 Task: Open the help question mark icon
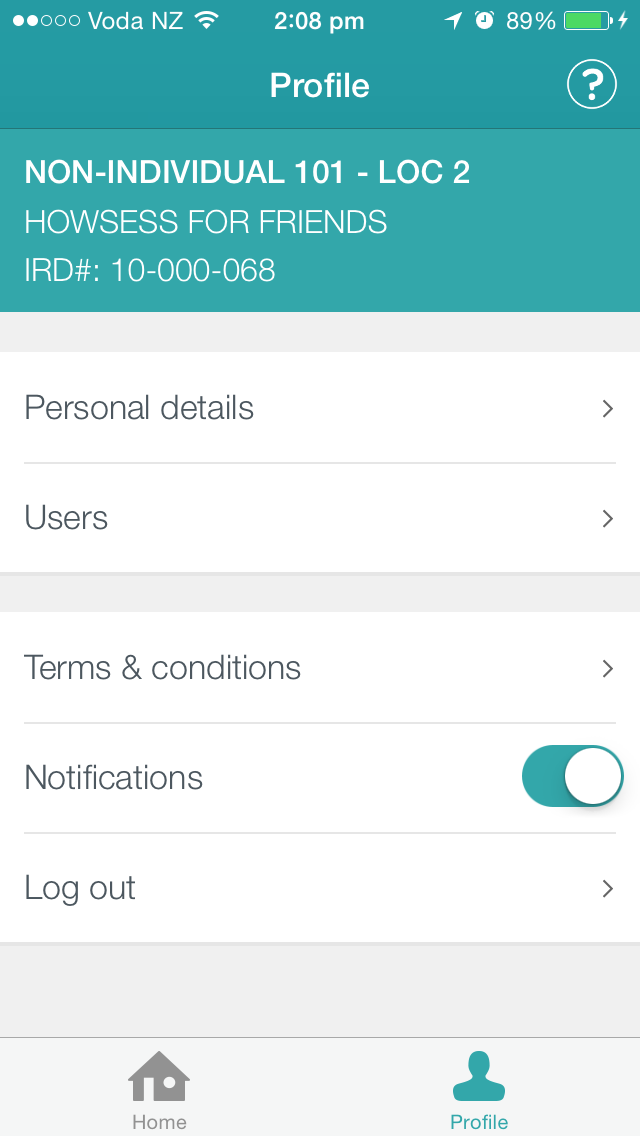(x=591, y=85)
